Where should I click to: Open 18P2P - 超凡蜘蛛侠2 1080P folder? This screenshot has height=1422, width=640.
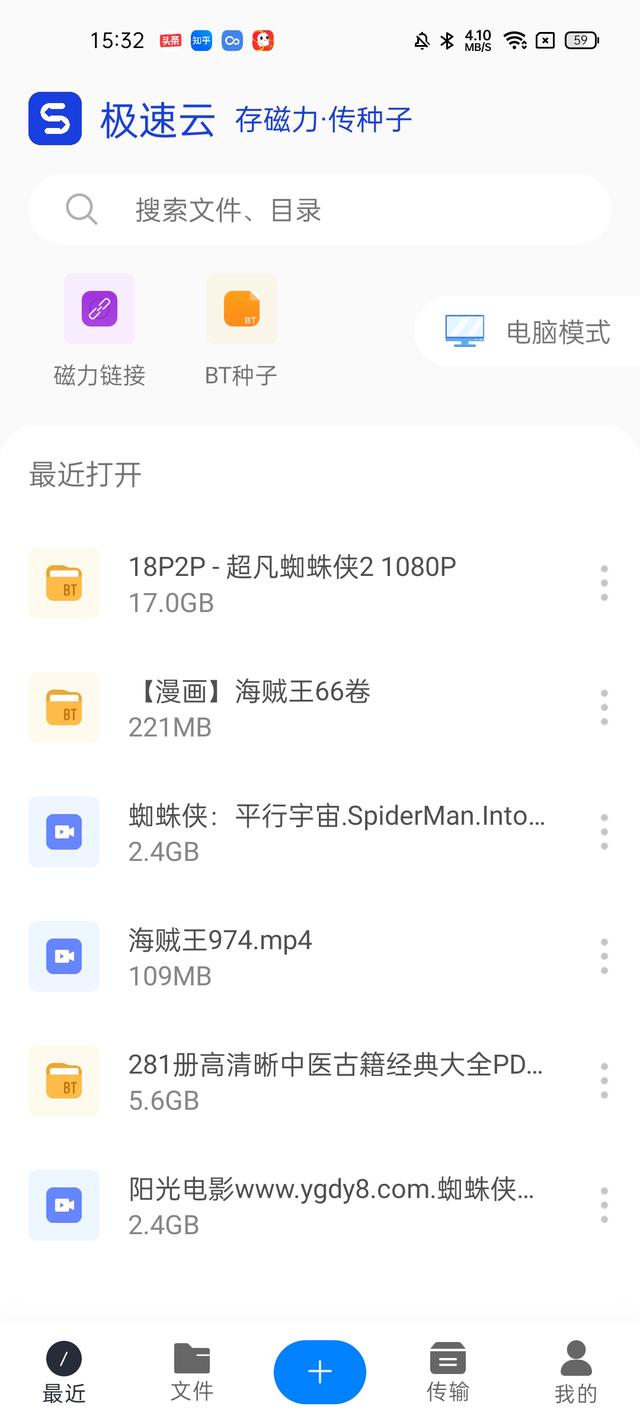tap(300, 583)
